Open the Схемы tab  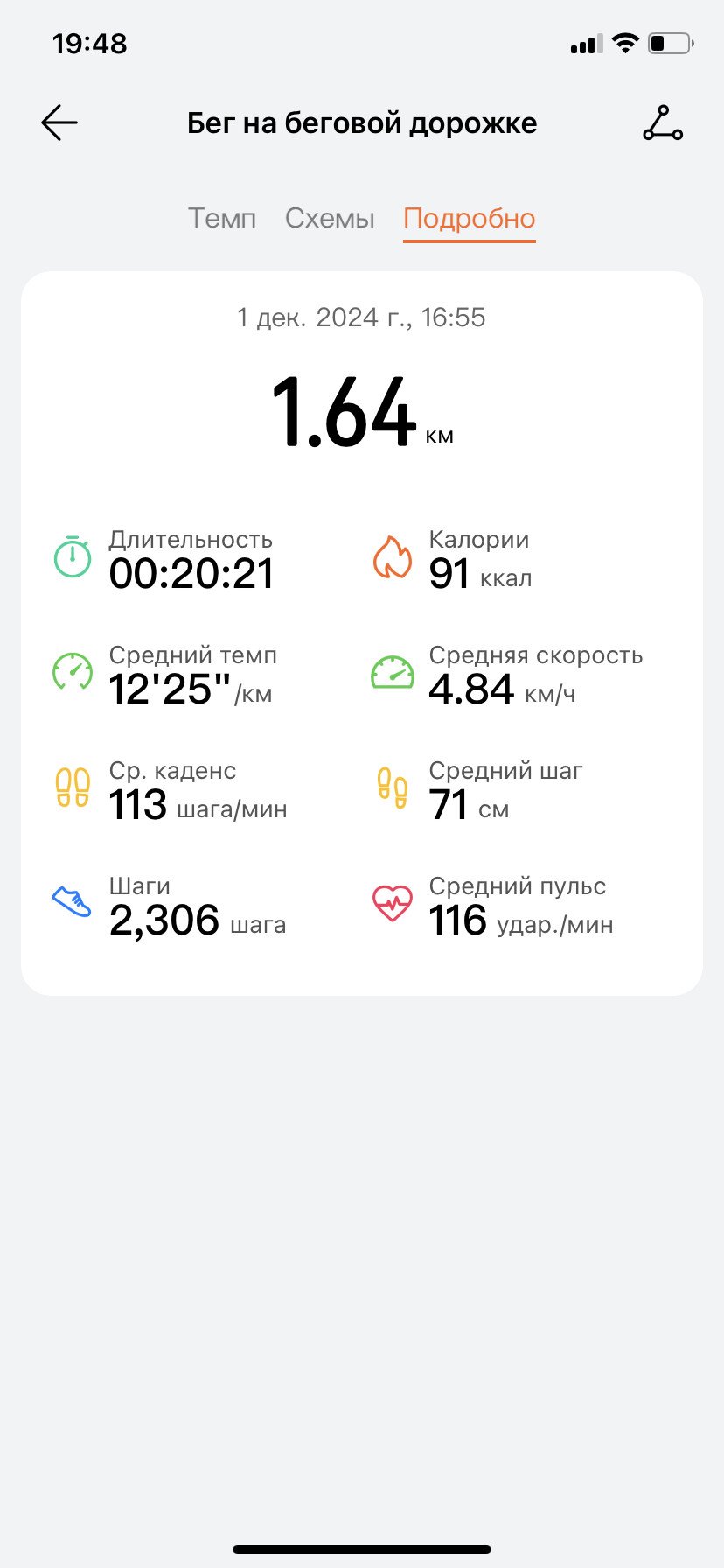(x=330, y=218)
